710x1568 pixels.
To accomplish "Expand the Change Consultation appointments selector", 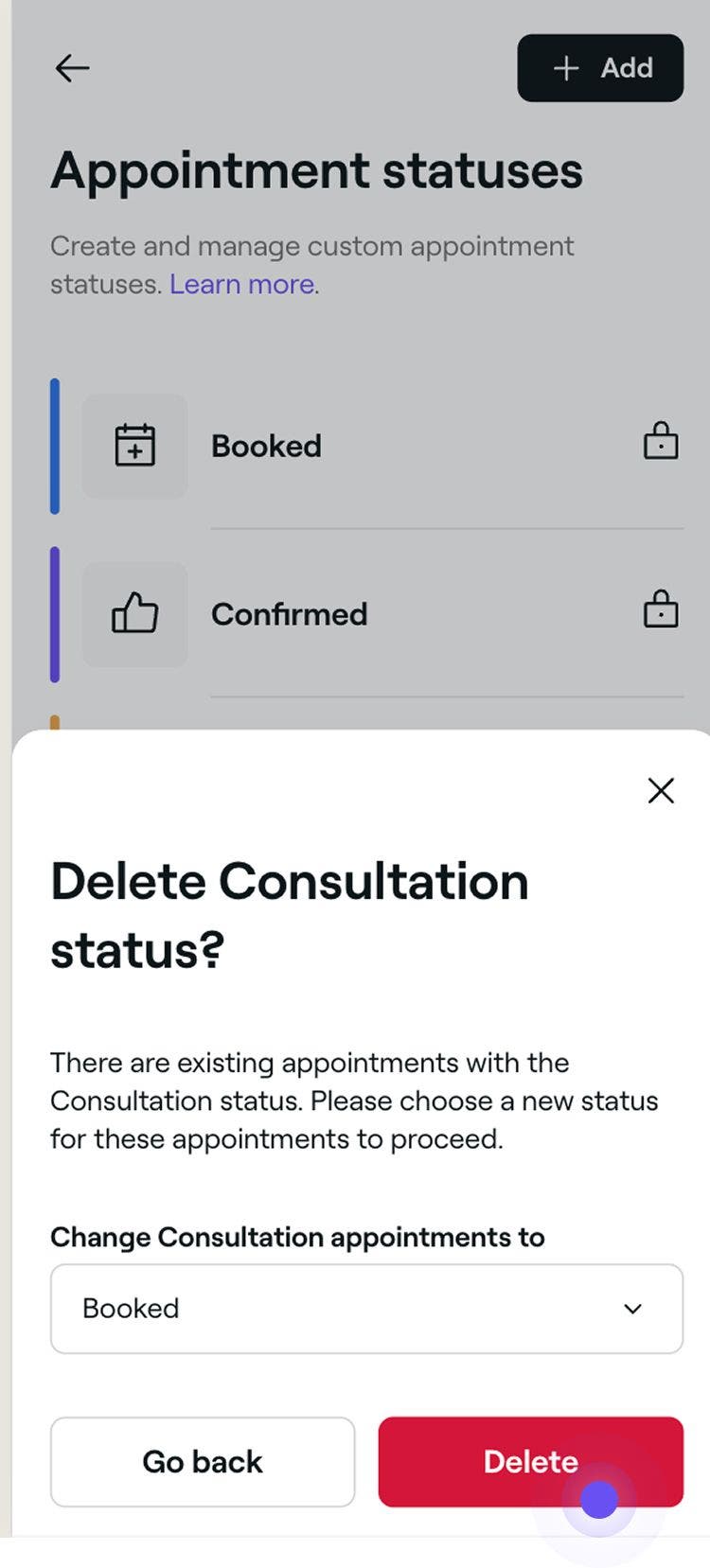I will [366, 1309].
